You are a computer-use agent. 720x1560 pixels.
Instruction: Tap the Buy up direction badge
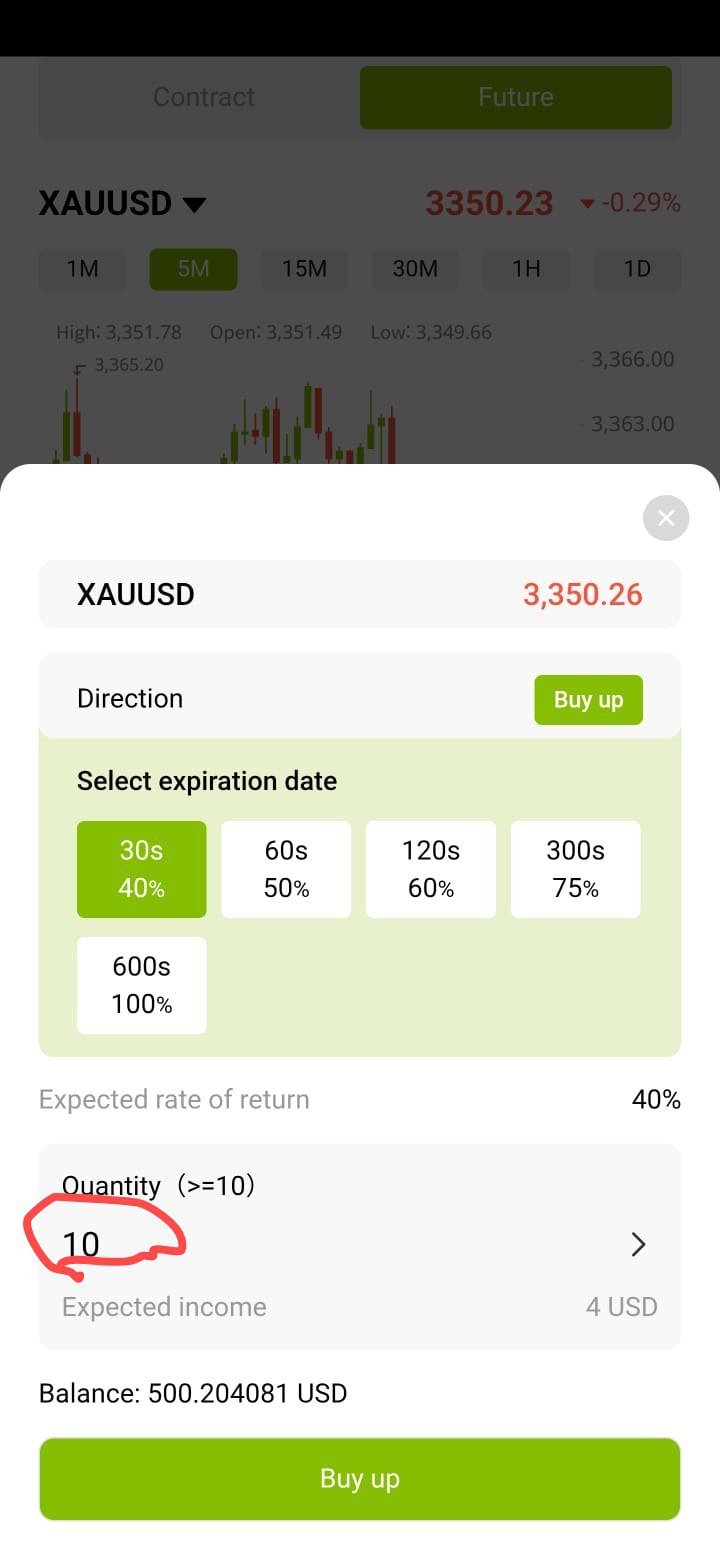pyautogui.click(x=589, y=700)
